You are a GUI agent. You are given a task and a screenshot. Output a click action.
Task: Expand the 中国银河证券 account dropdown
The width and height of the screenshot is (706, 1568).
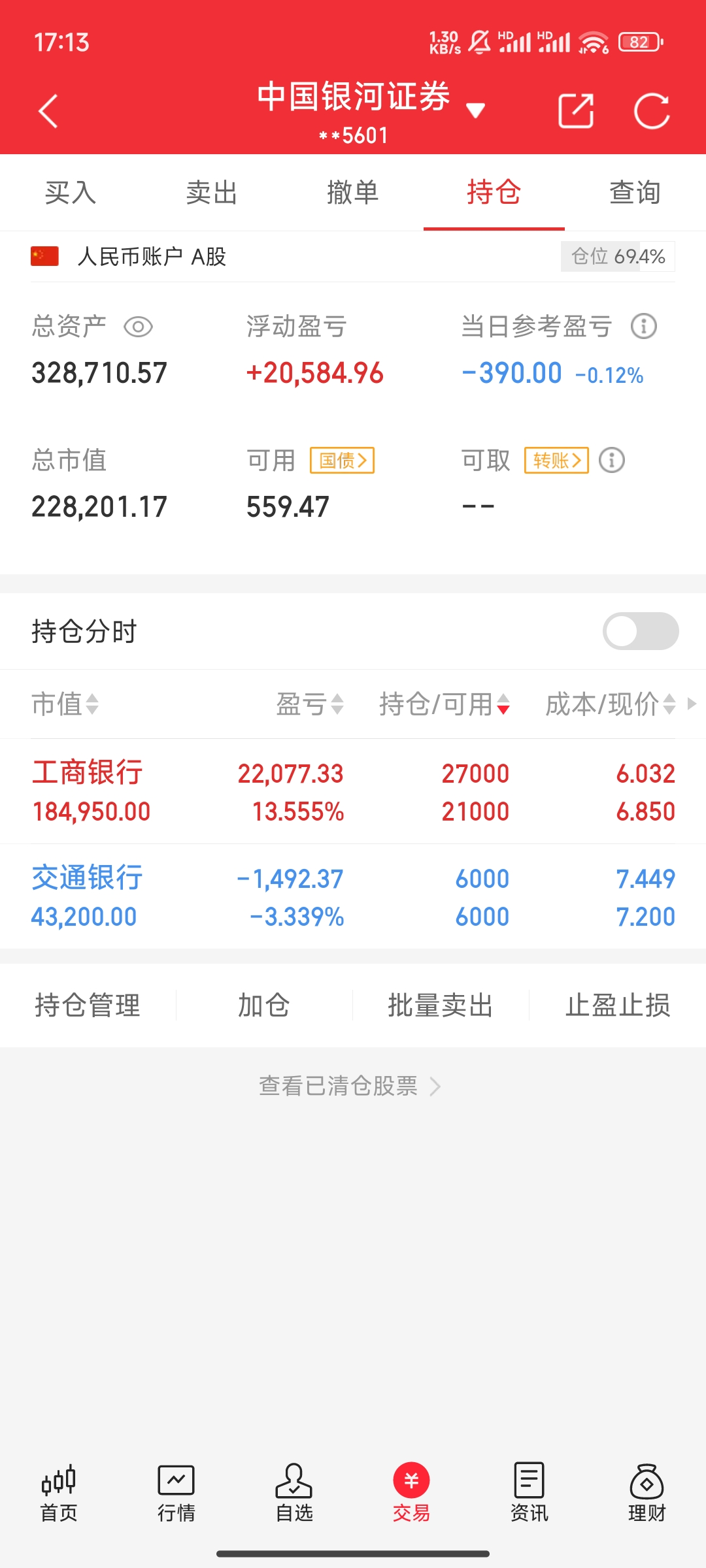[x=475, y=110]
